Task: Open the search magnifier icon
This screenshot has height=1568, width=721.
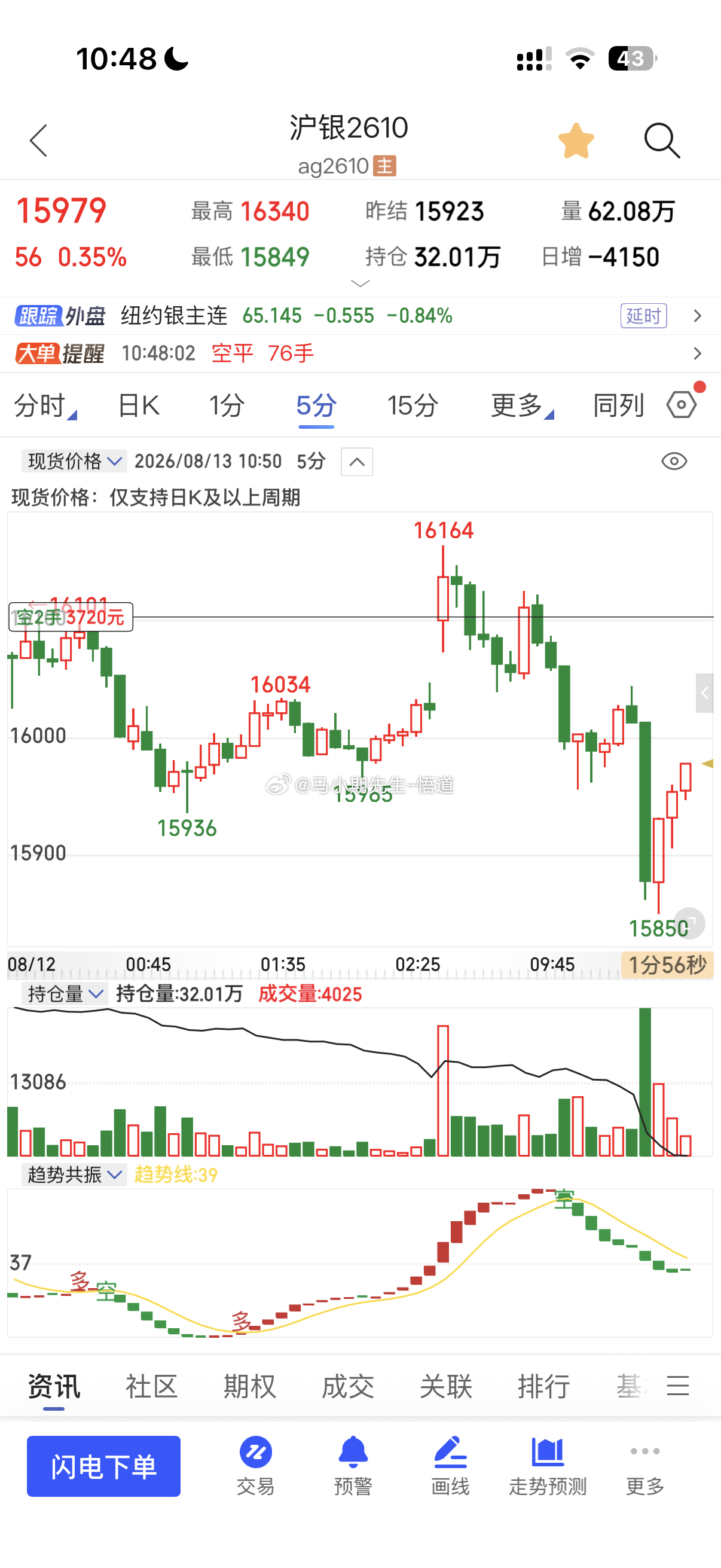Action: point(661,141)
